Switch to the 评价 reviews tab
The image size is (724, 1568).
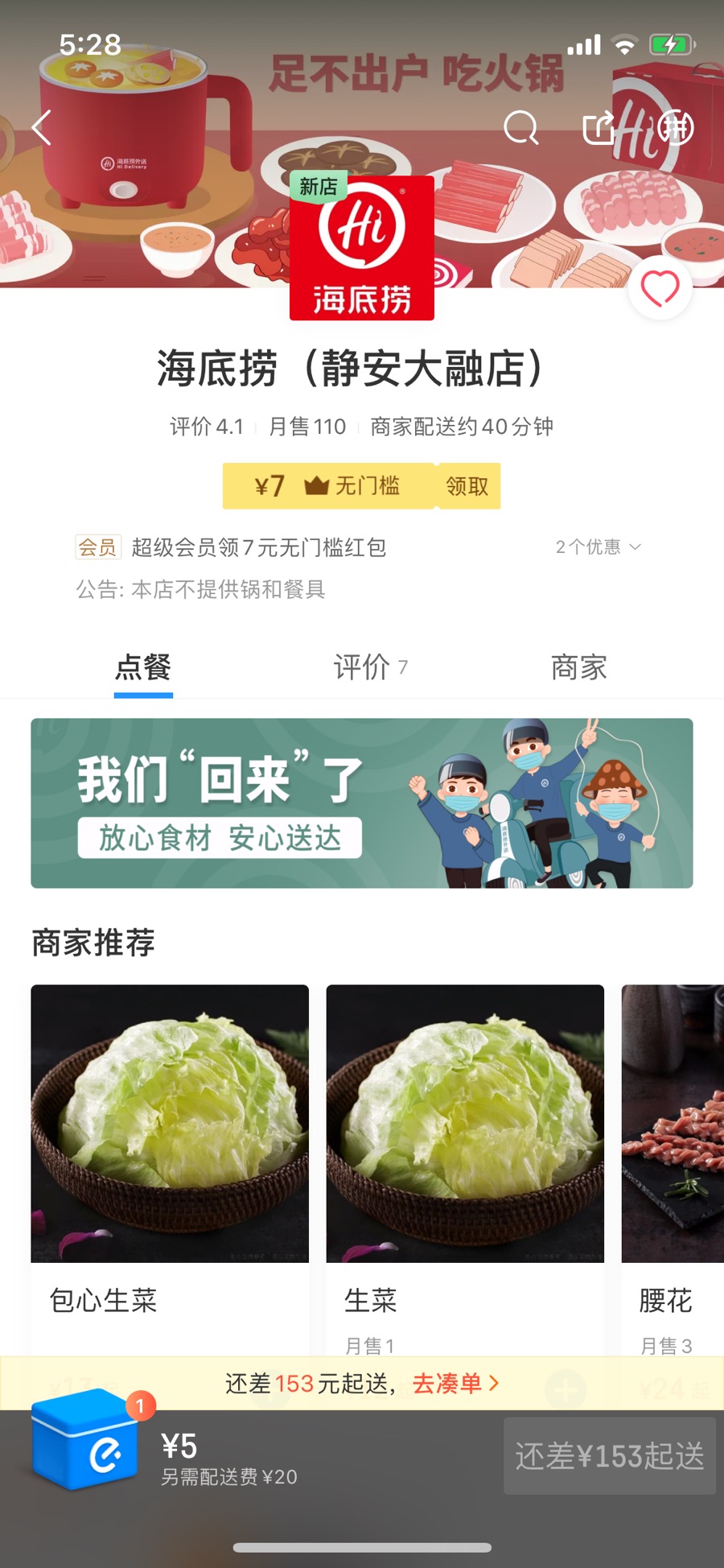tap(369, 667)
